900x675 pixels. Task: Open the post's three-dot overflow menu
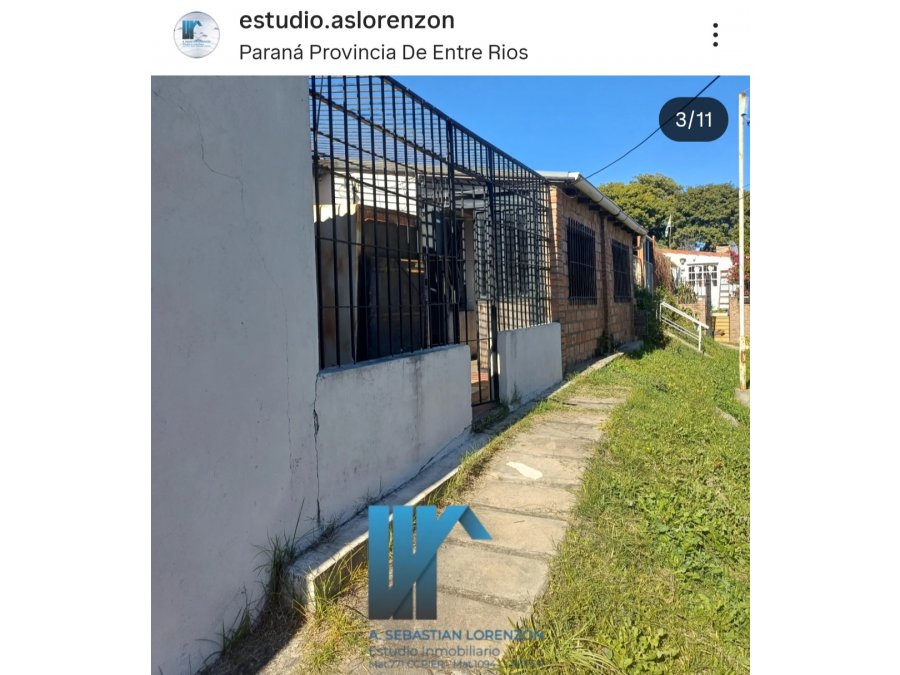tap(715, 35)
